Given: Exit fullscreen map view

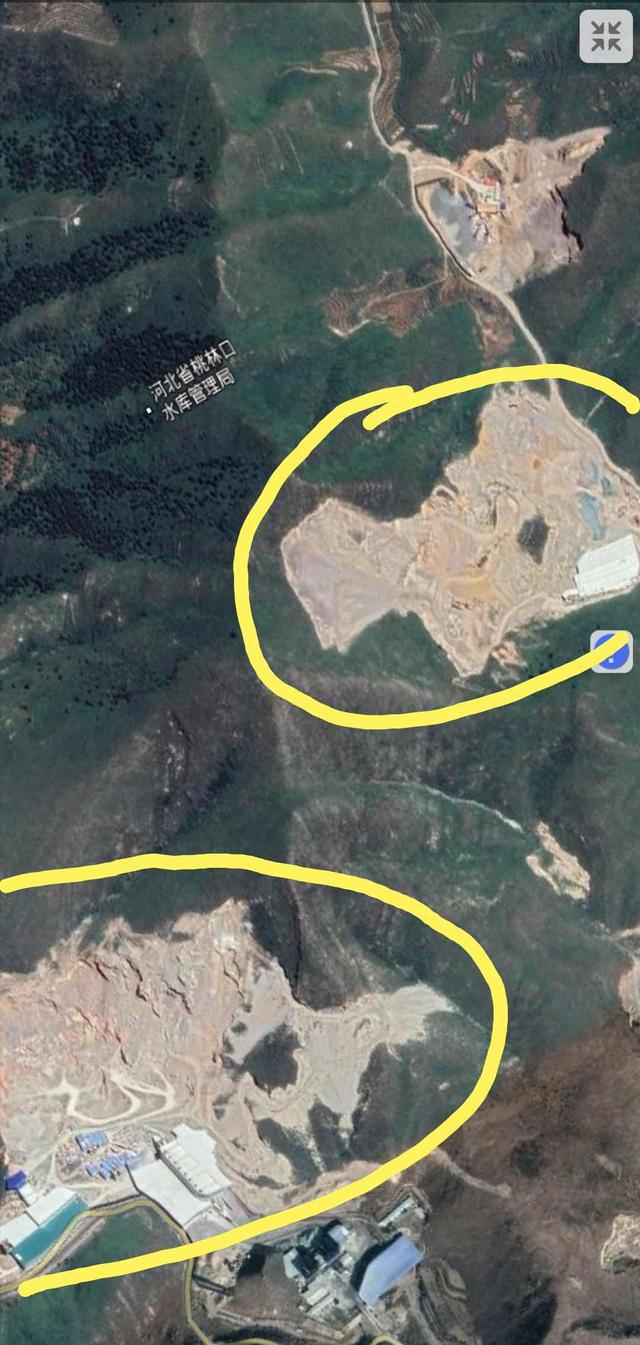Looking at the screenshot, I should pos(606,37).
